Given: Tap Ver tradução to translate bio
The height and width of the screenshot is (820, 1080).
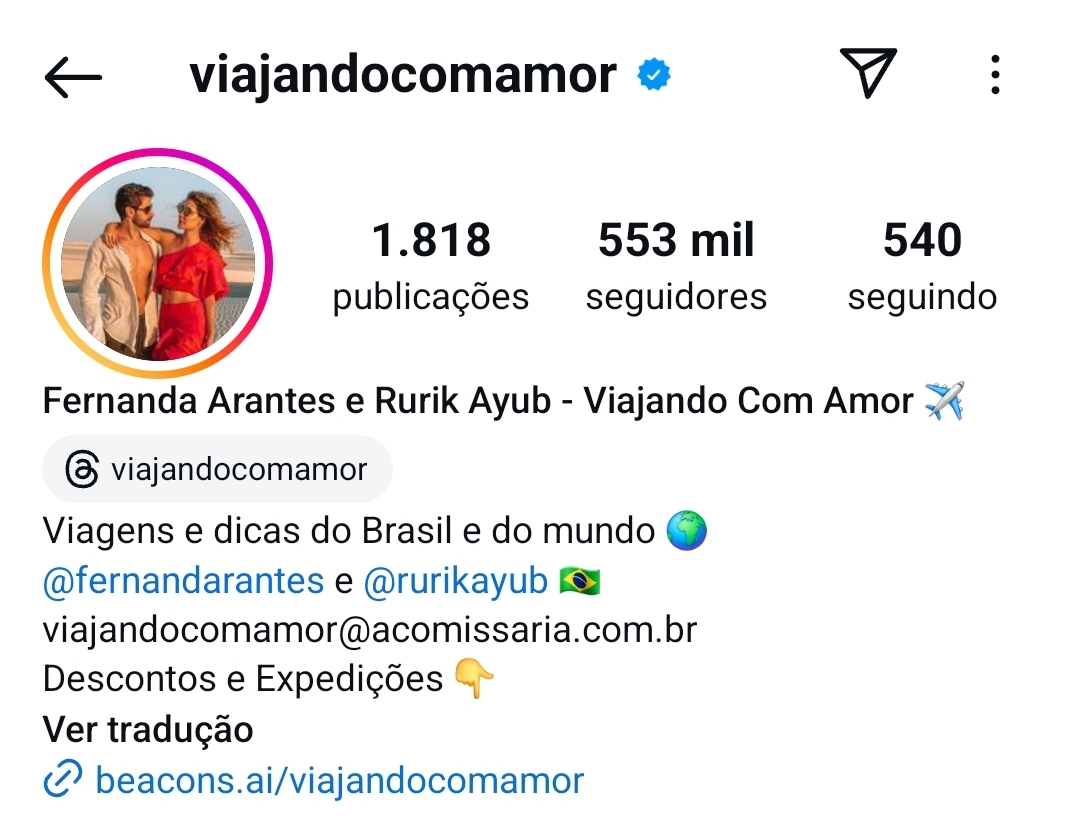Looking at the screenshot, I should [148, 729].
